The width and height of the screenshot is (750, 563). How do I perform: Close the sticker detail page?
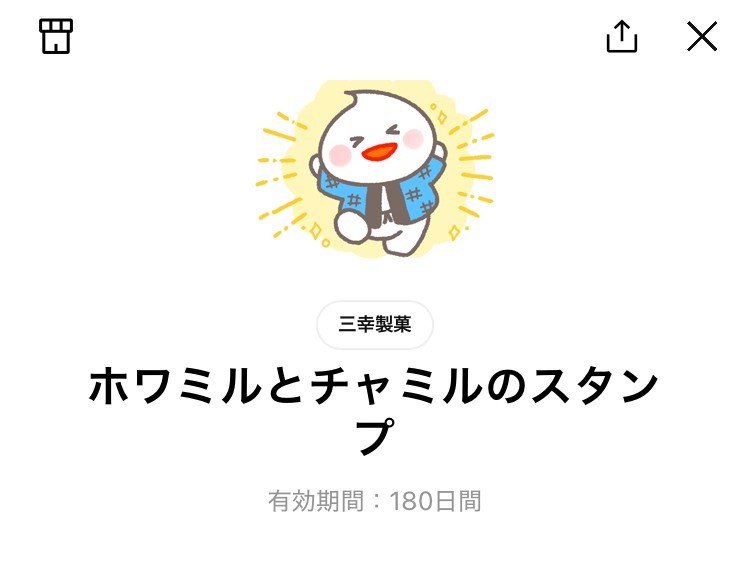tap(702, 36)
